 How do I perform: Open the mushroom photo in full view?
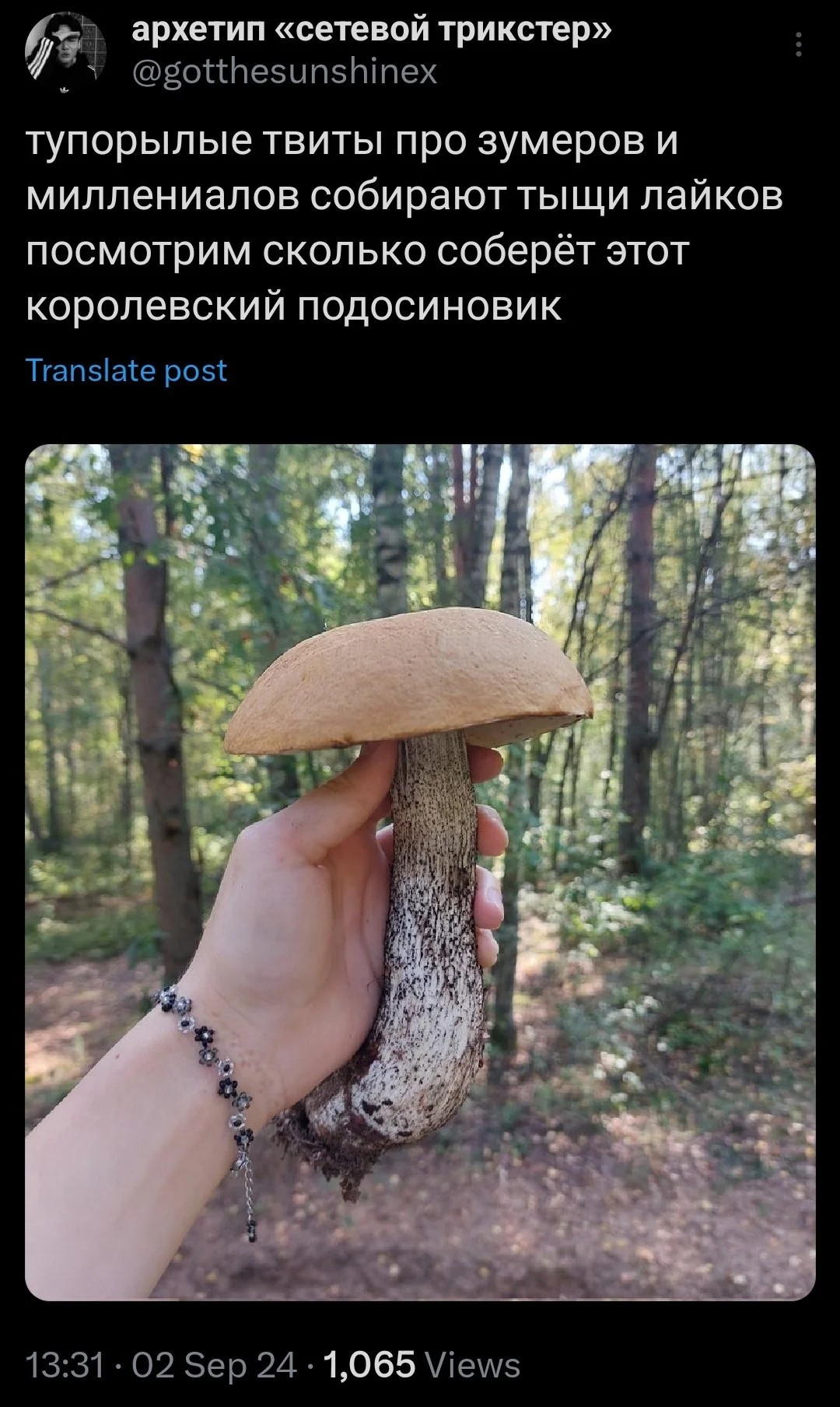(420, 872)
